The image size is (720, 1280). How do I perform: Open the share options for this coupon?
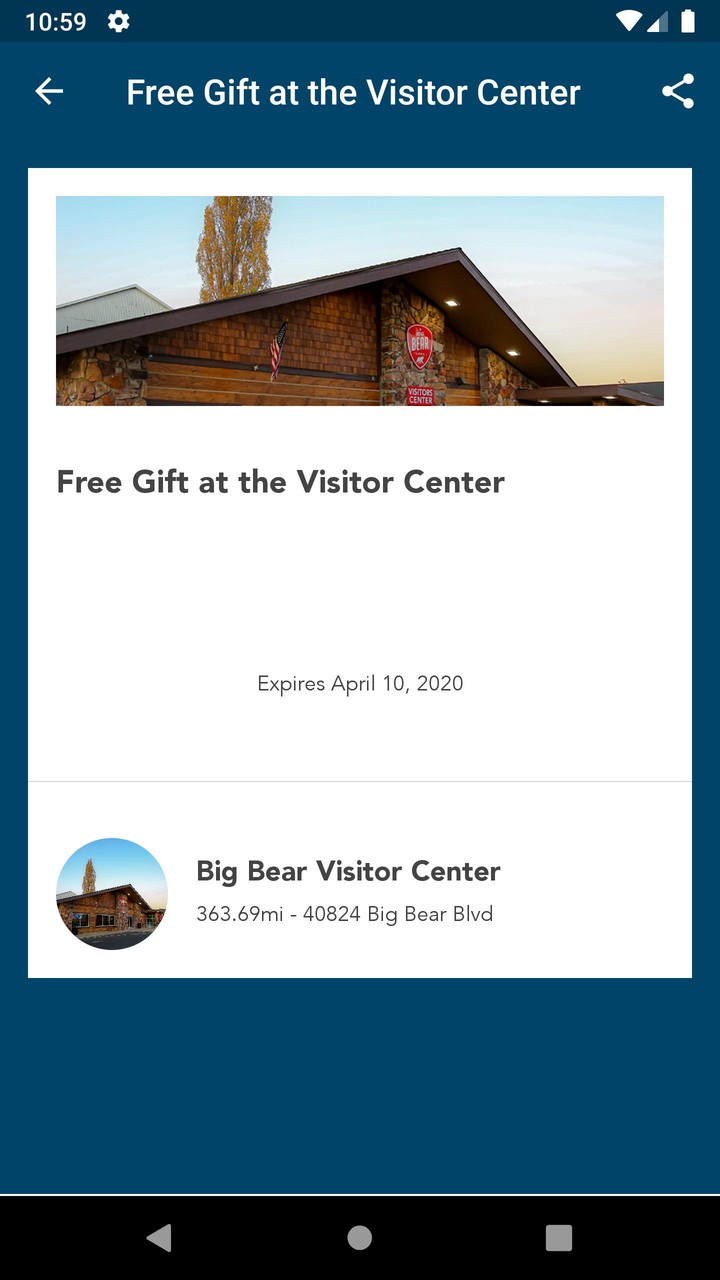(679, 91)
